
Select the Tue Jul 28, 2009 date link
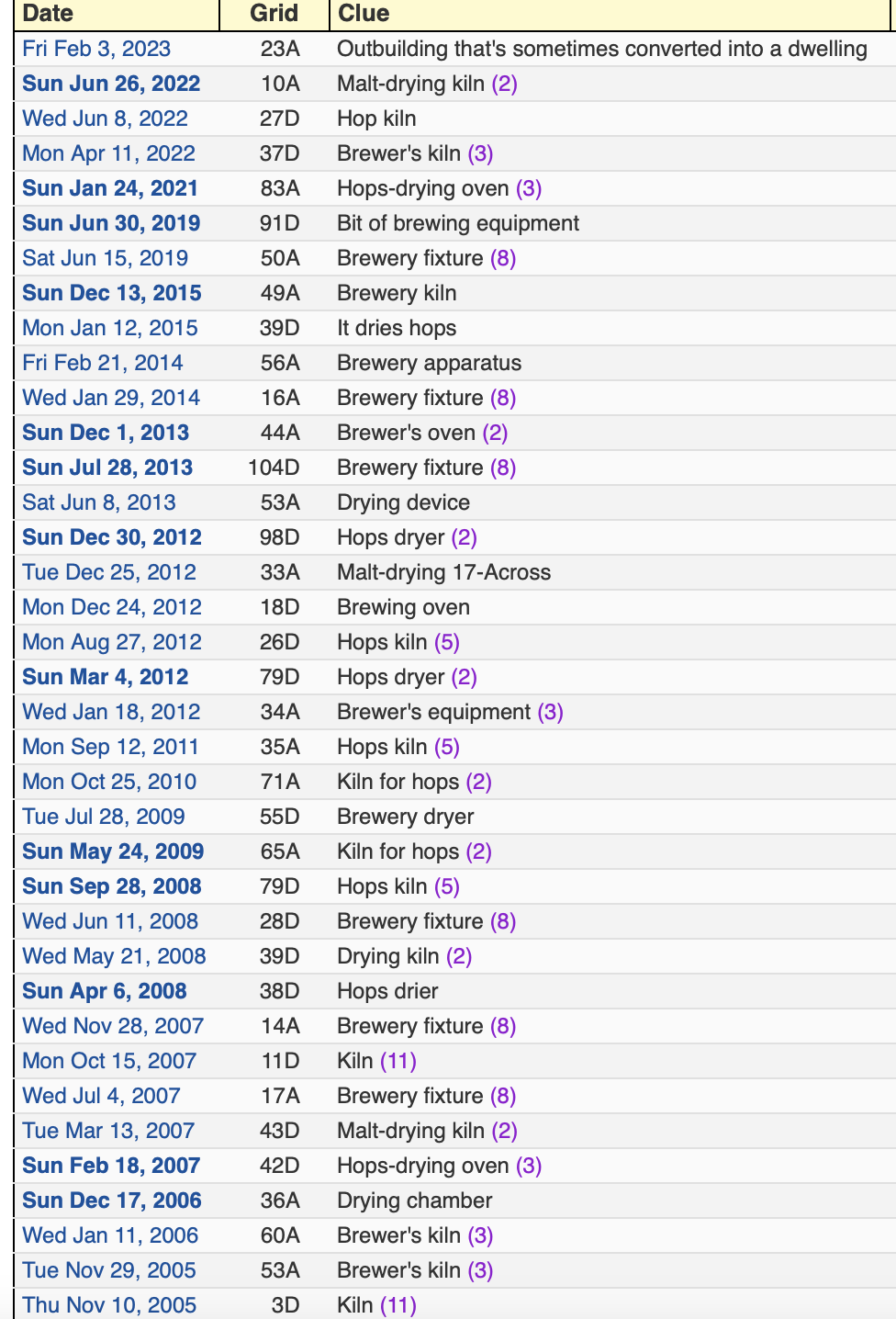(104, 817)
